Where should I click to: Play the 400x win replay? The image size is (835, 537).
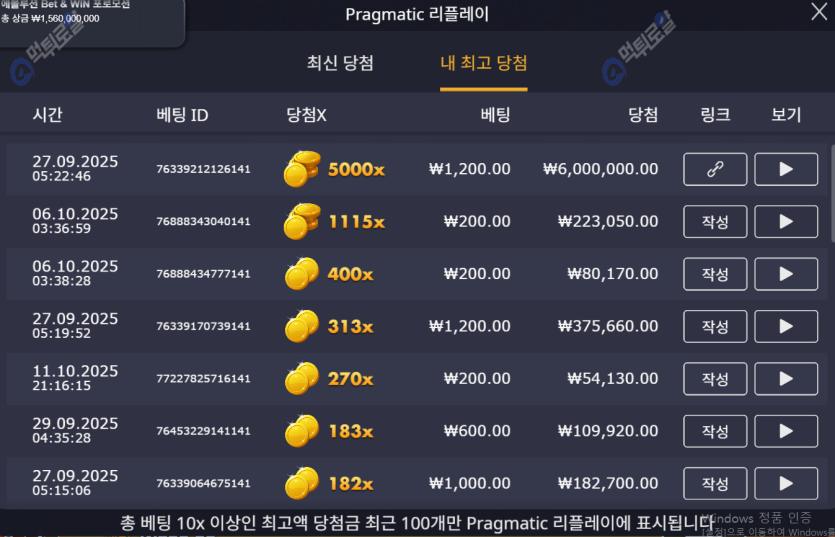tap(786, 274)
